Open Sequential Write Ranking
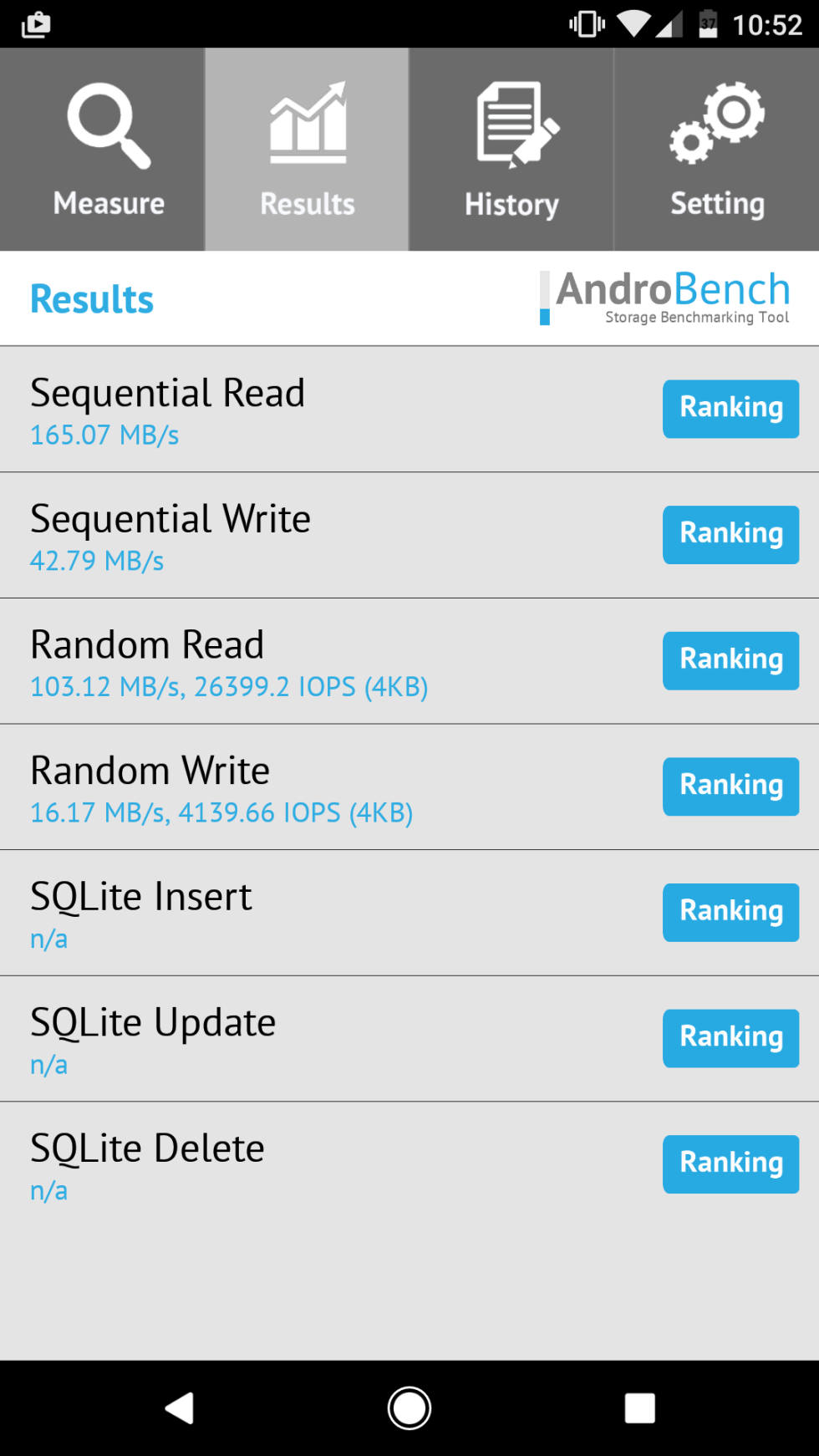819x1456 pixels. (x=730, y=534)
